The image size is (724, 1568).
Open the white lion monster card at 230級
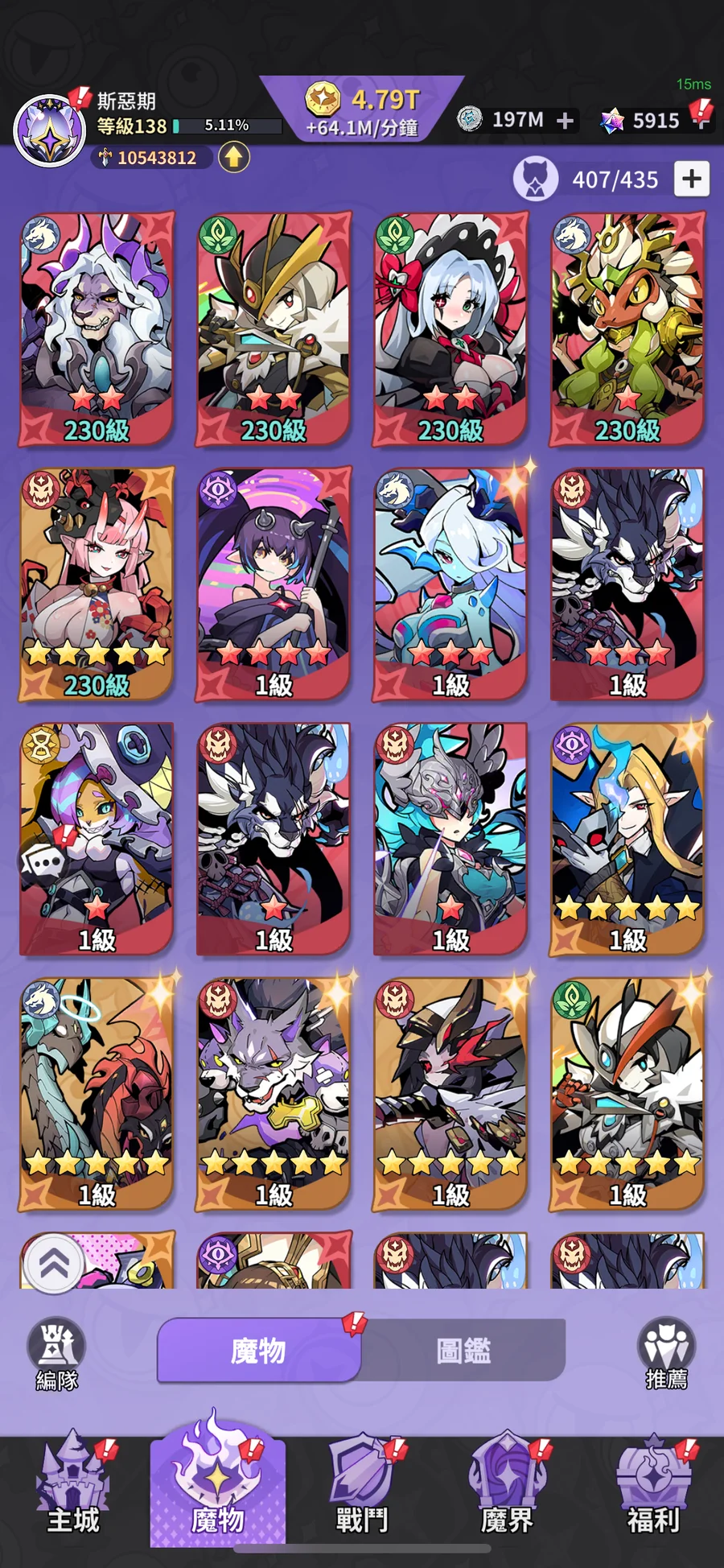[x=97, y=328]
